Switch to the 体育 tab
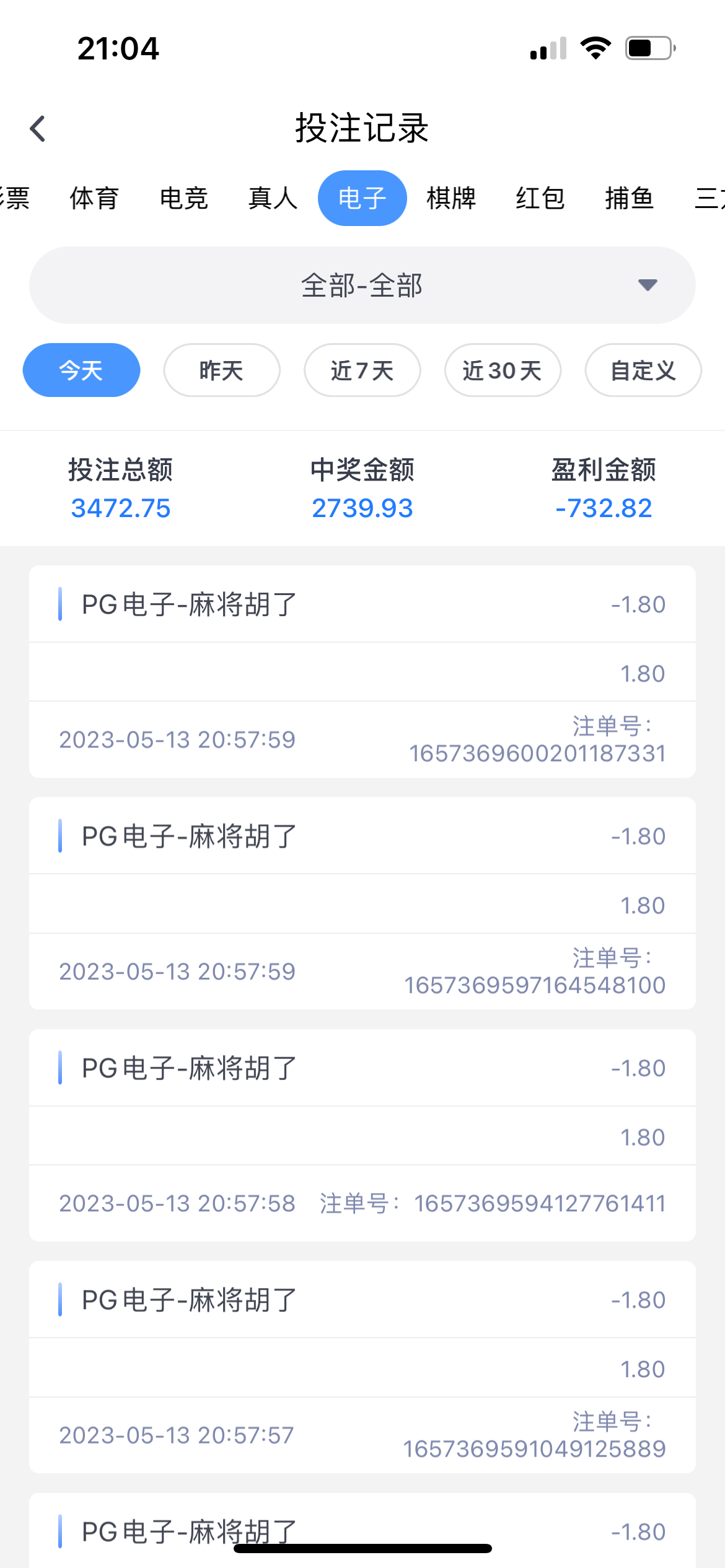 coord(94,198)
